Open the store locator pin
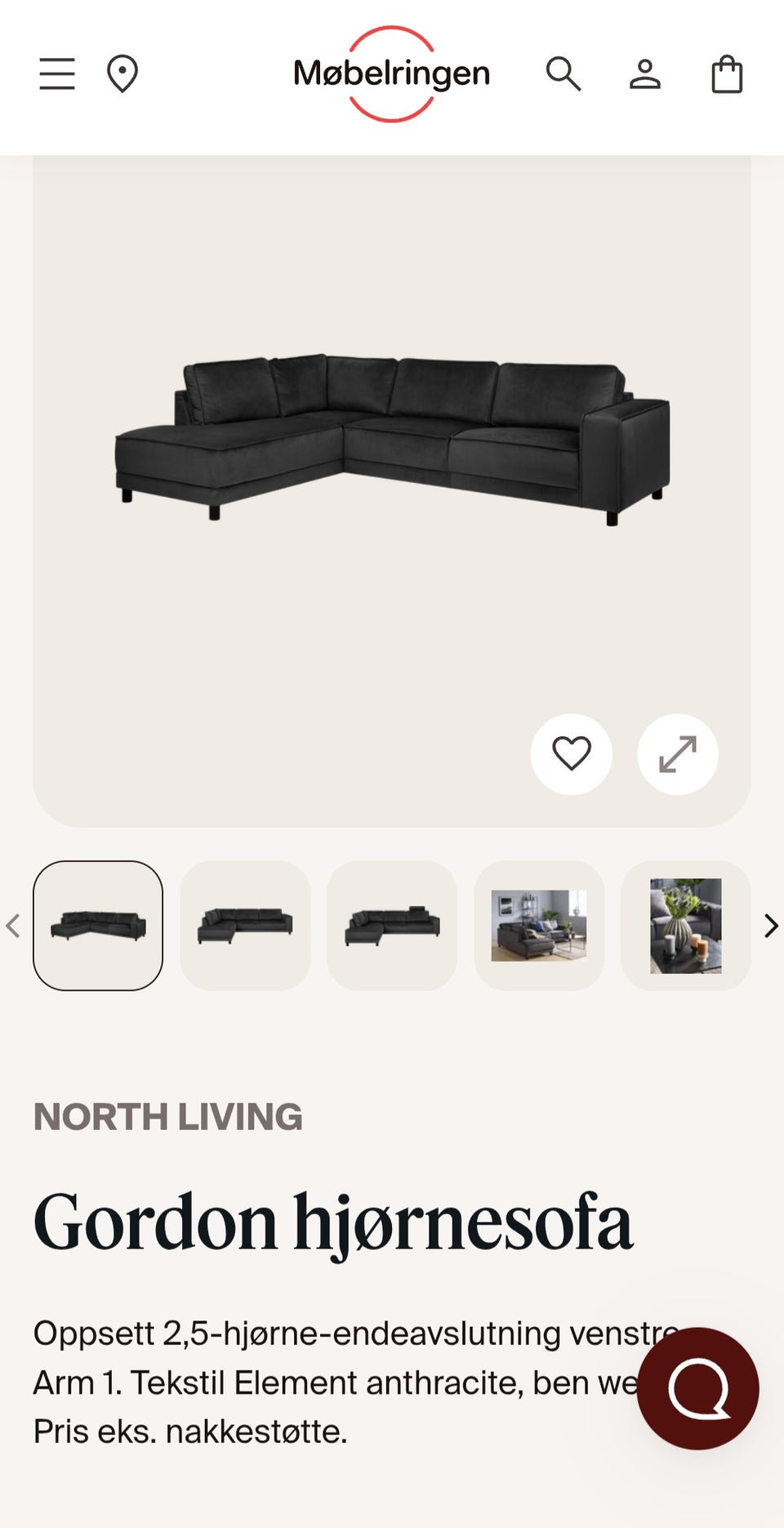 pos(122,74)
